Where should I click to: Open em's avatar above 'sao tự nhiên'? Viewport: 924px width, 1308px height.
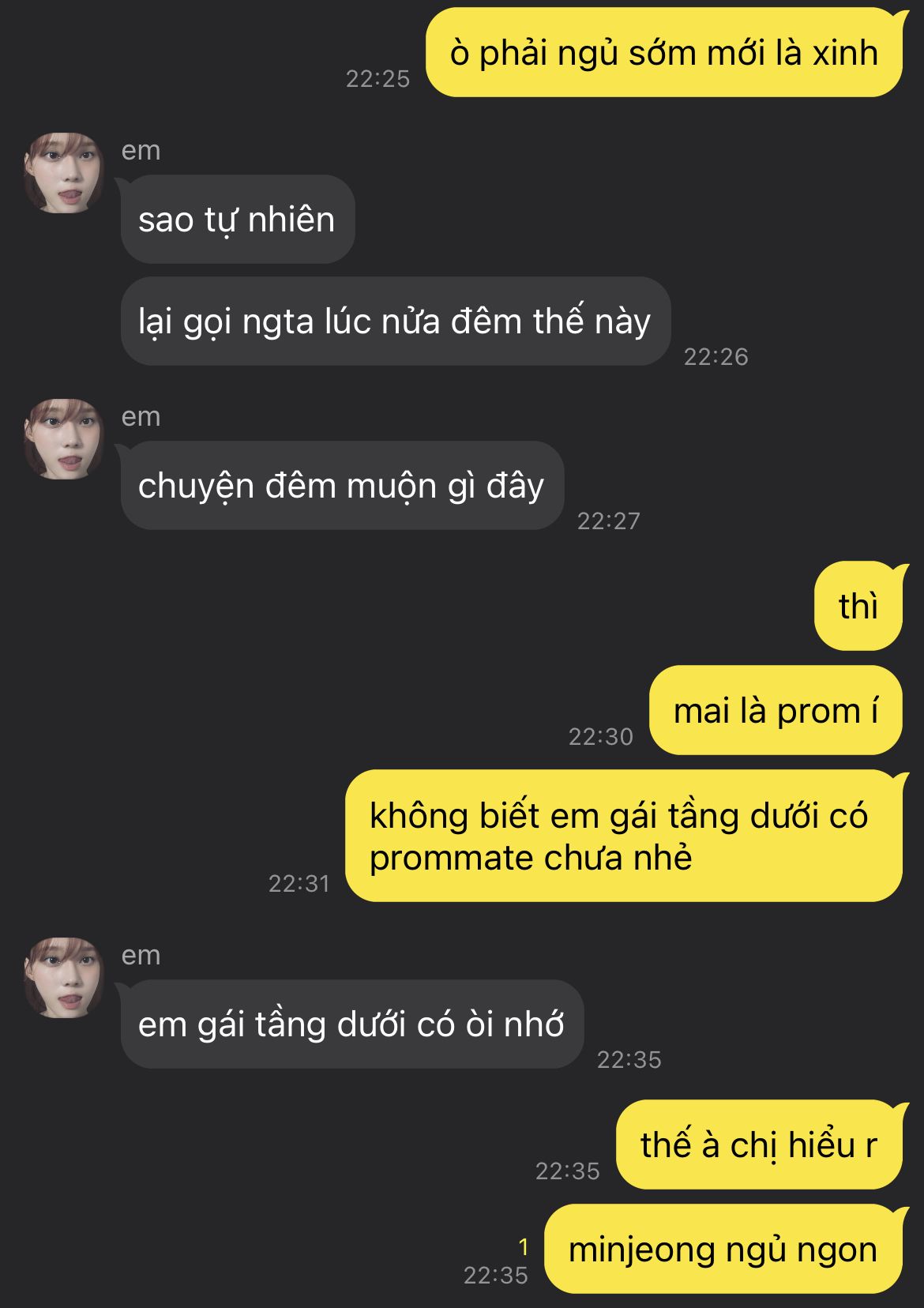[63, 173]
